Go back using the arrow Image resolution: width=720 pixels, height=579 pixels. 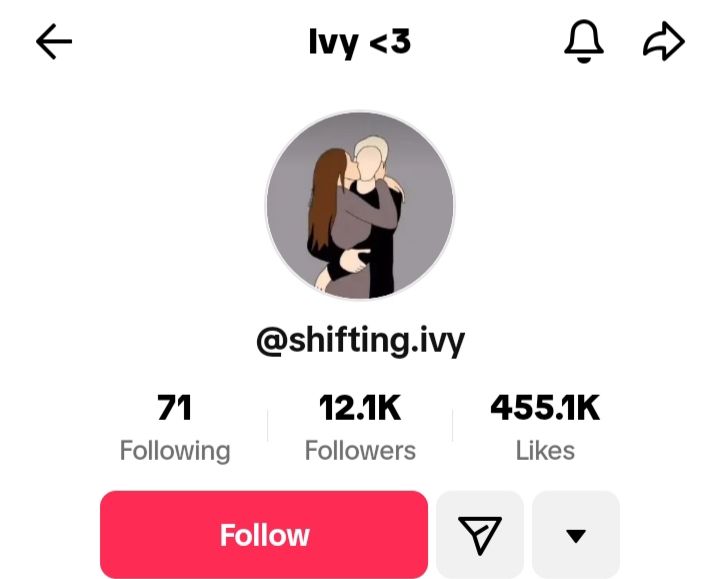[54, 42]
